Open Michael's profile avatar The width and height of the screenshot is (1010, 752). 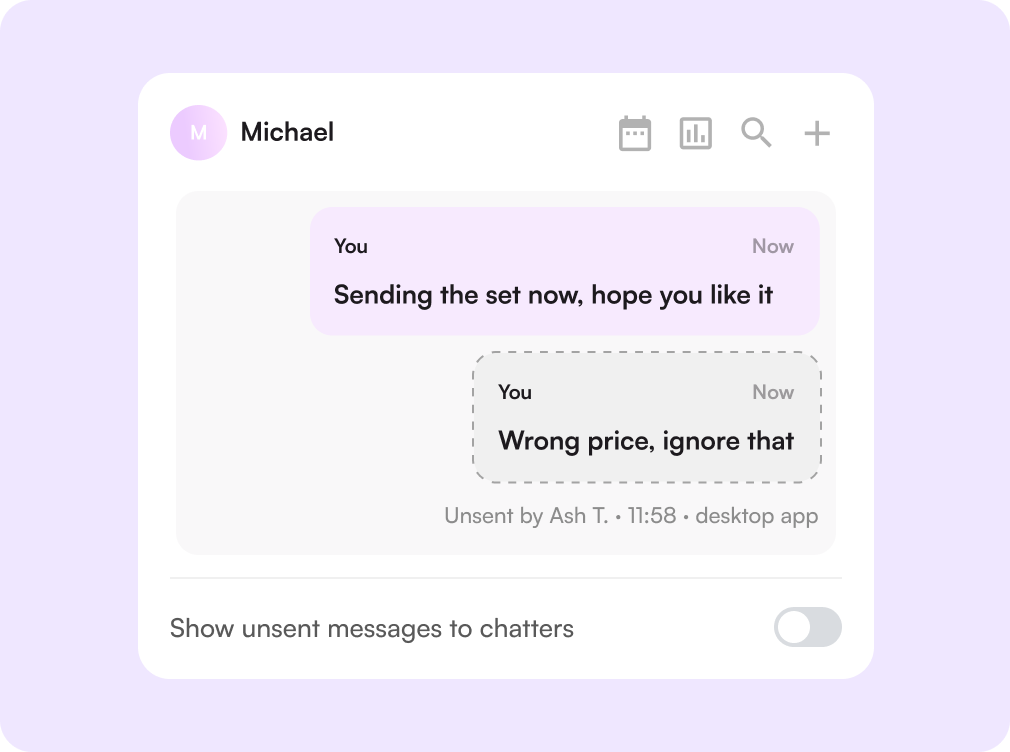coord(198,133)
